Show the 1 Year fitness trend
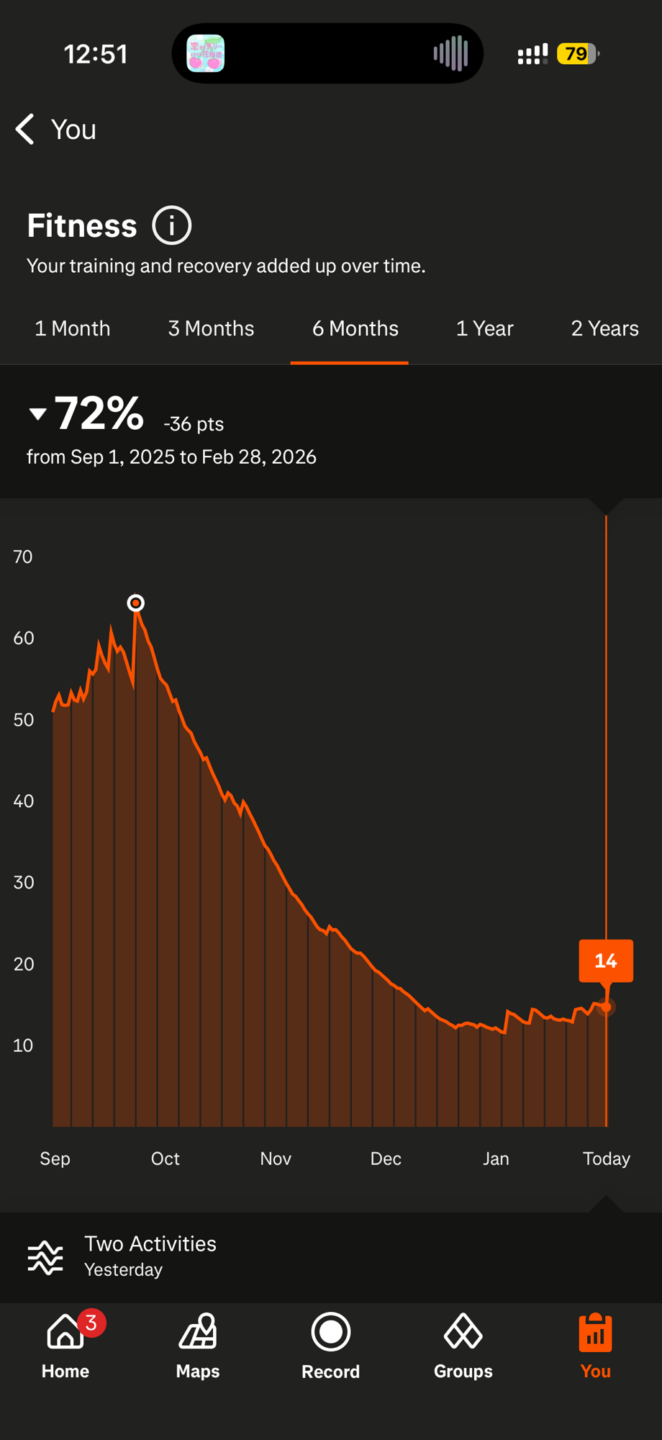 click(x=485, y=329)
